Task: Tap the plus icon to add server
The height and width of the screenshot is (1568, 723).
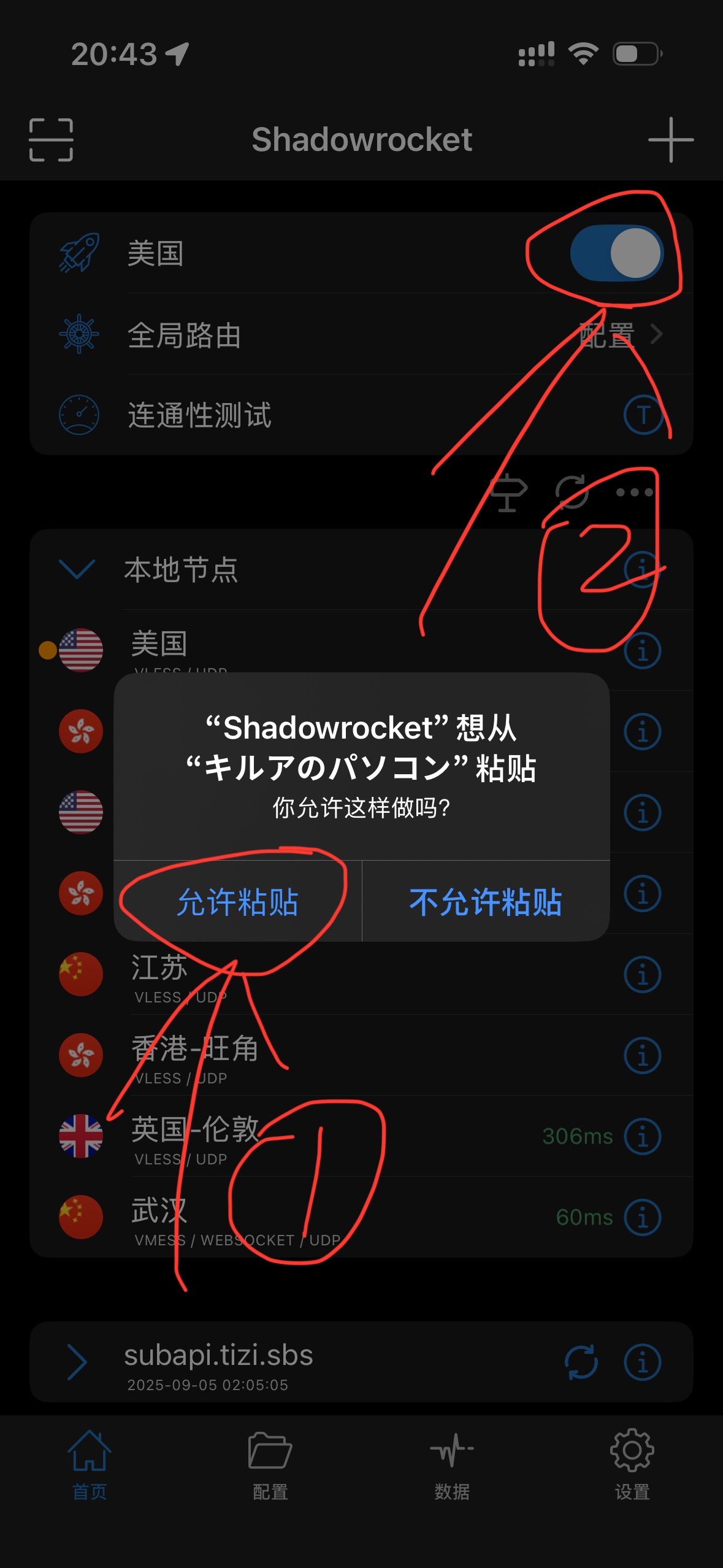Action: pos(670,140)
